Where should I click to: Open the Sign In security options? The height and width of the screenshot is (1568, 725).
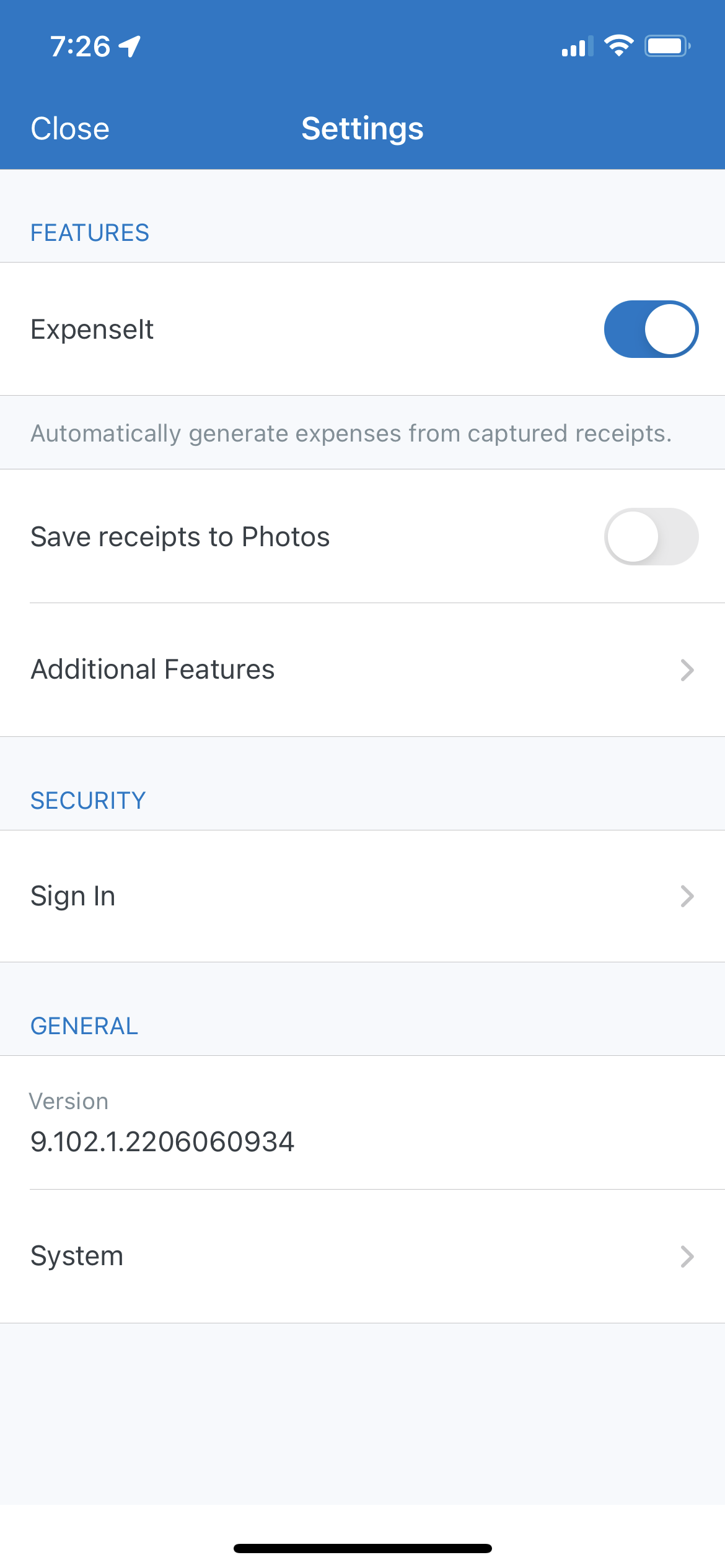pyautogui.click(x=72, y=896)
